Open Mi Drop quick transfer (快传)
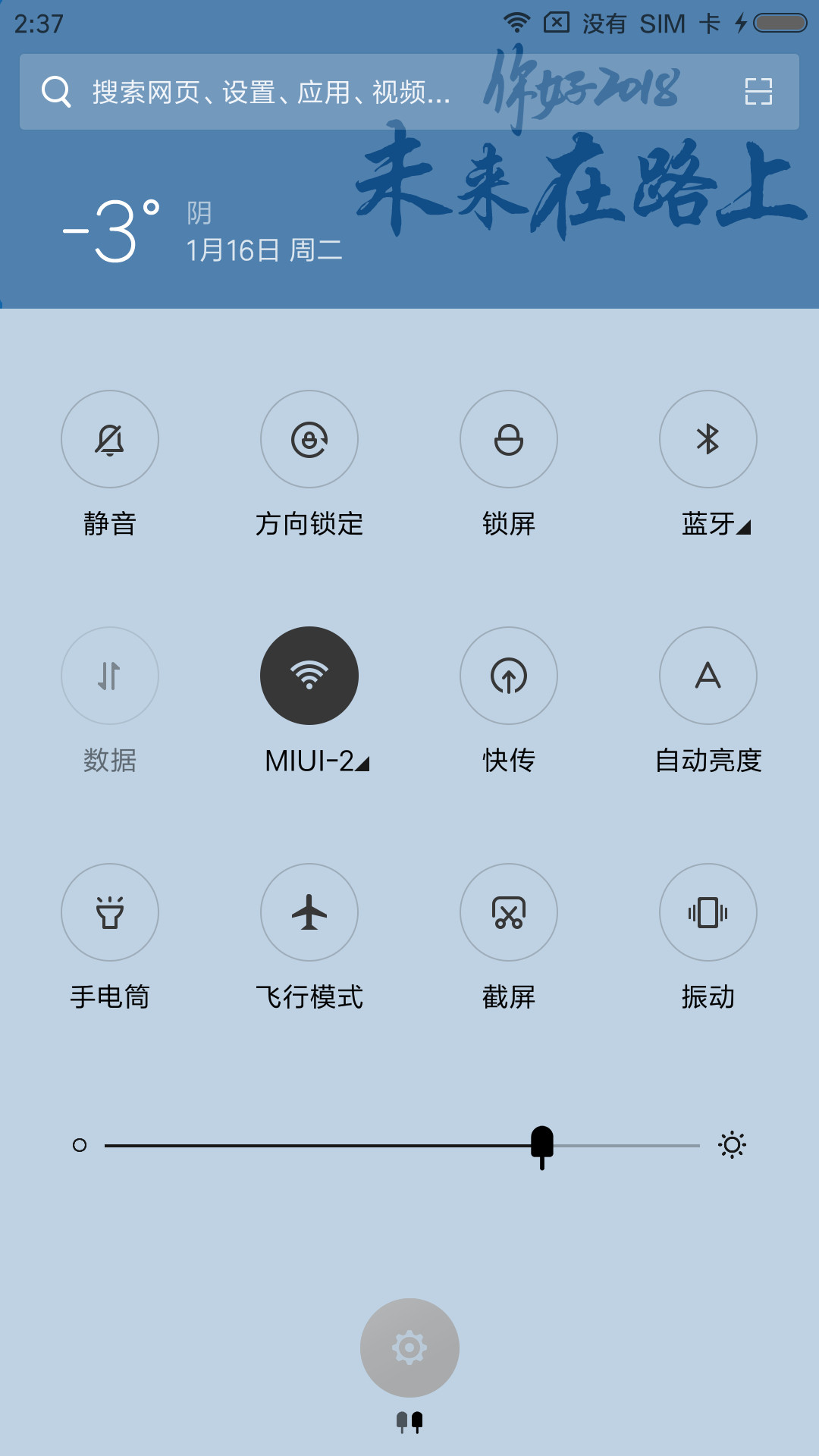This screenshot has width=819, height=1456. 509,676
